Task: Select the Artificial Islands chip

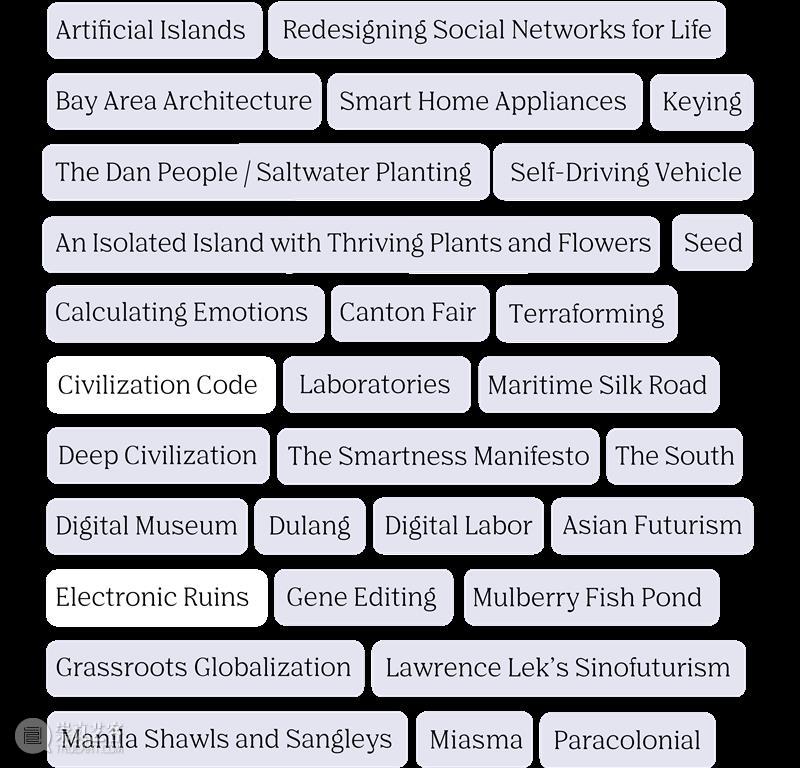Action: coord(153,30)
